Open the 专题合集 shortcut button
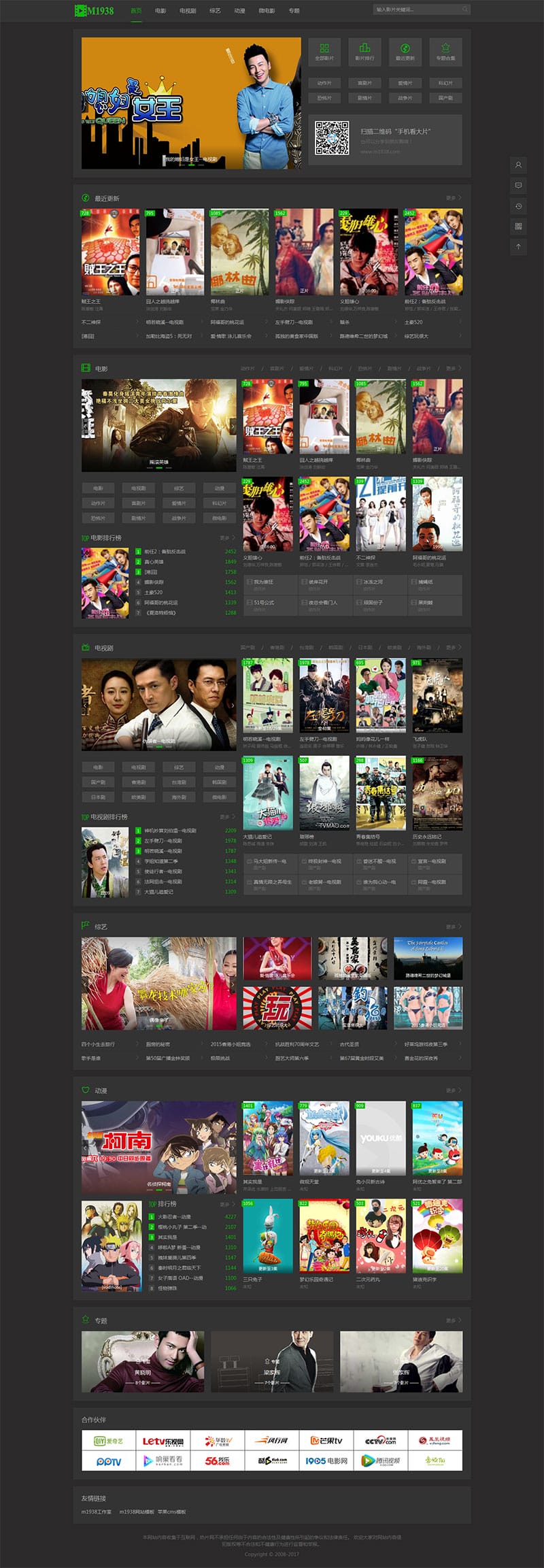 (x=445, y=52)
